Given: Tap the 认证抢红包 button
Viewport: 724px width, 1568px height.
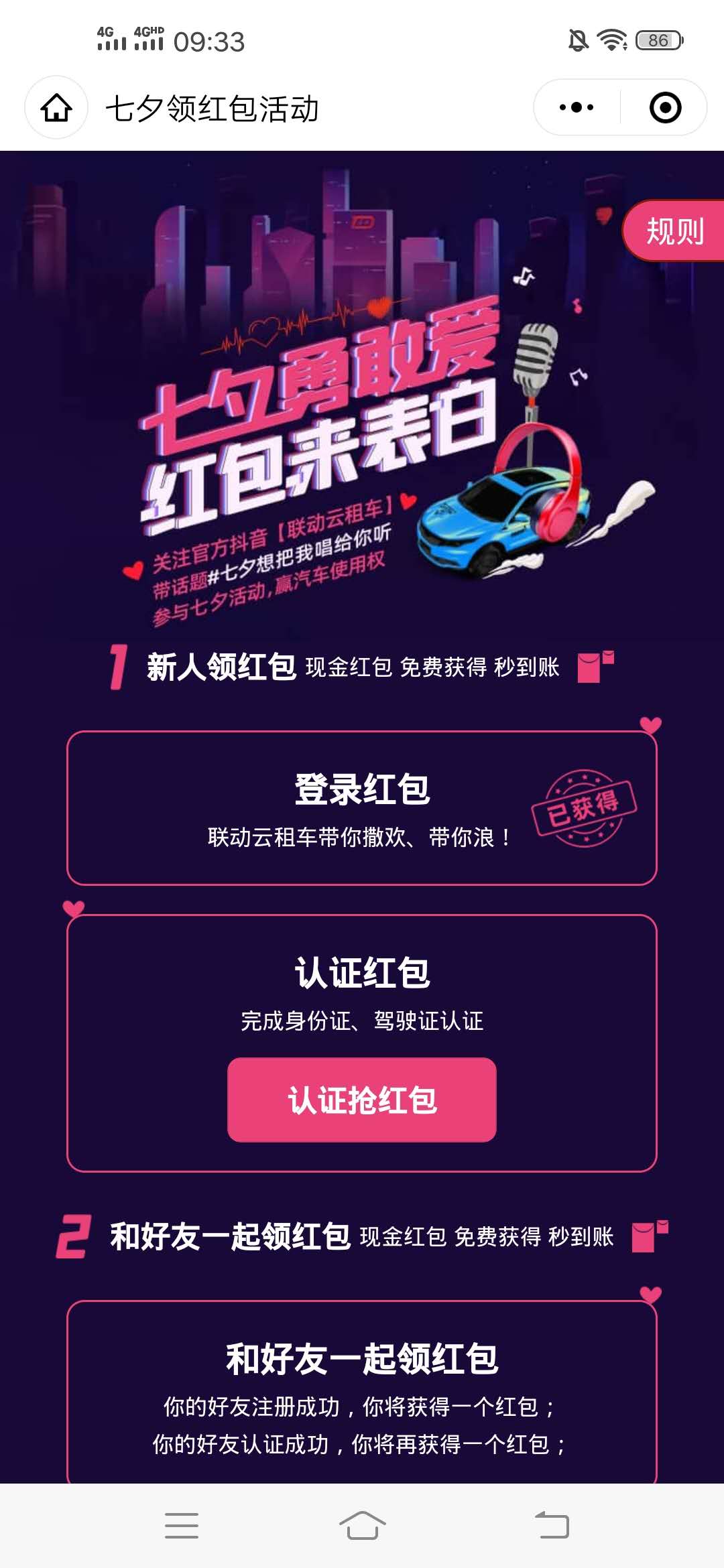Looking at the screenshot, I should 362,1100.
